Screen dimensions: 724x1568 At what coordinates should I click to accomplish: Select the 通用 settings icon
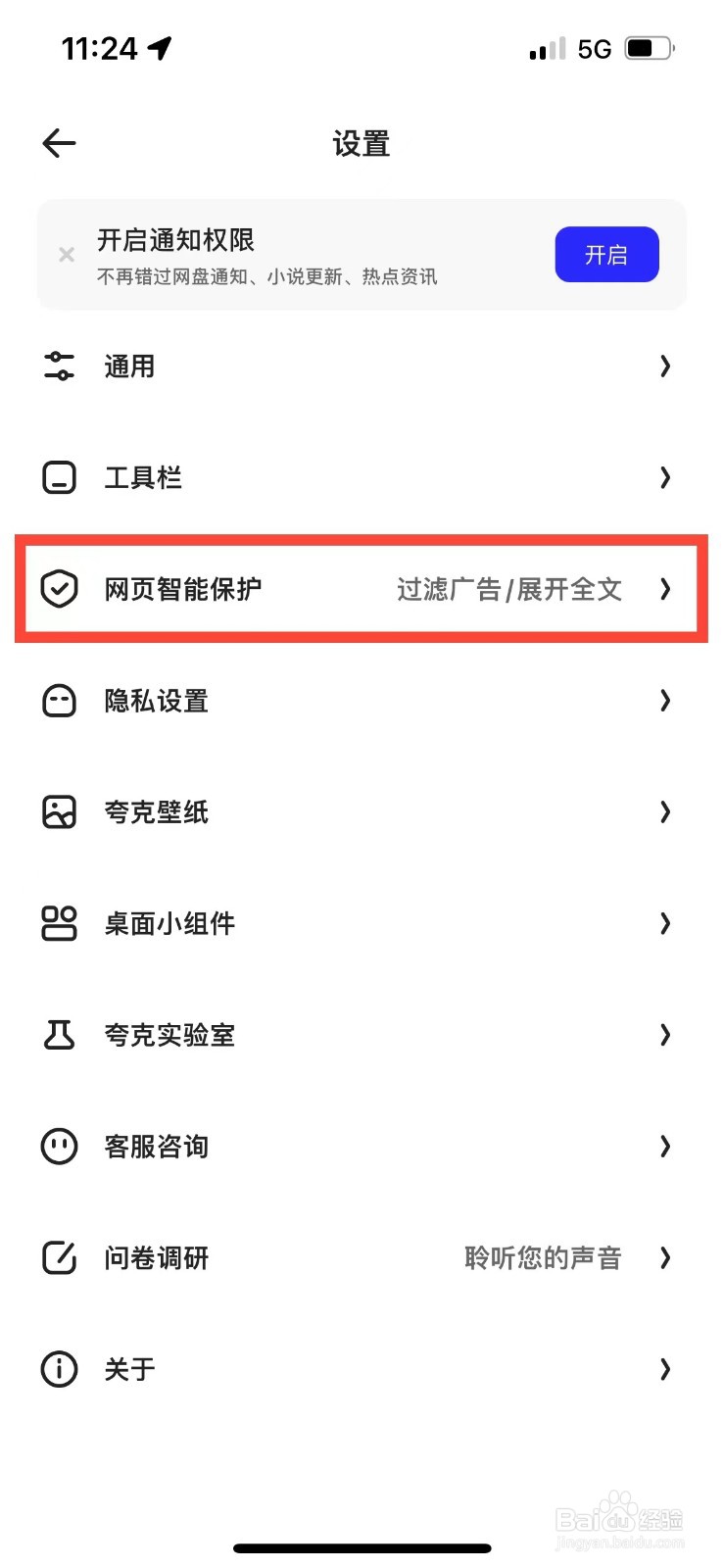point(59,366)
